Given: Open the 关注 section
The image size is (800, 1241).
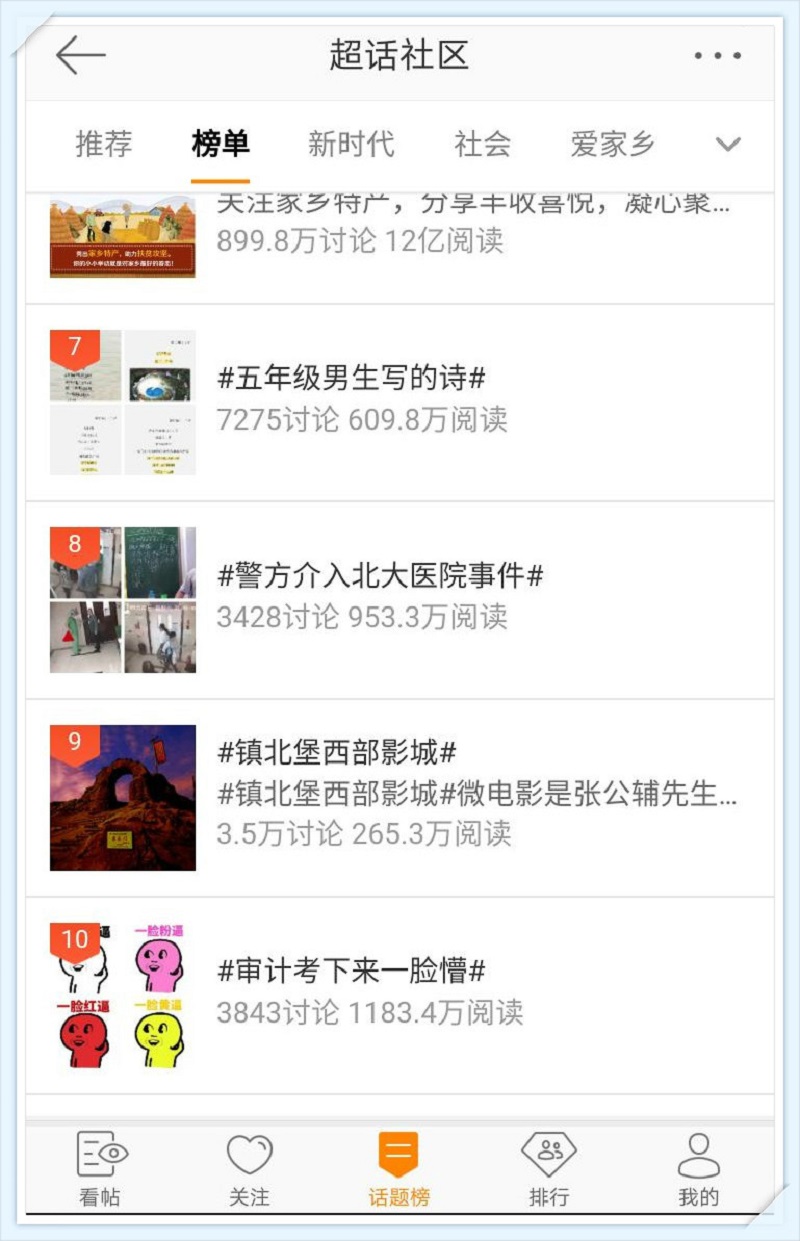Looking at the screenshot, I should [249, 1169].
